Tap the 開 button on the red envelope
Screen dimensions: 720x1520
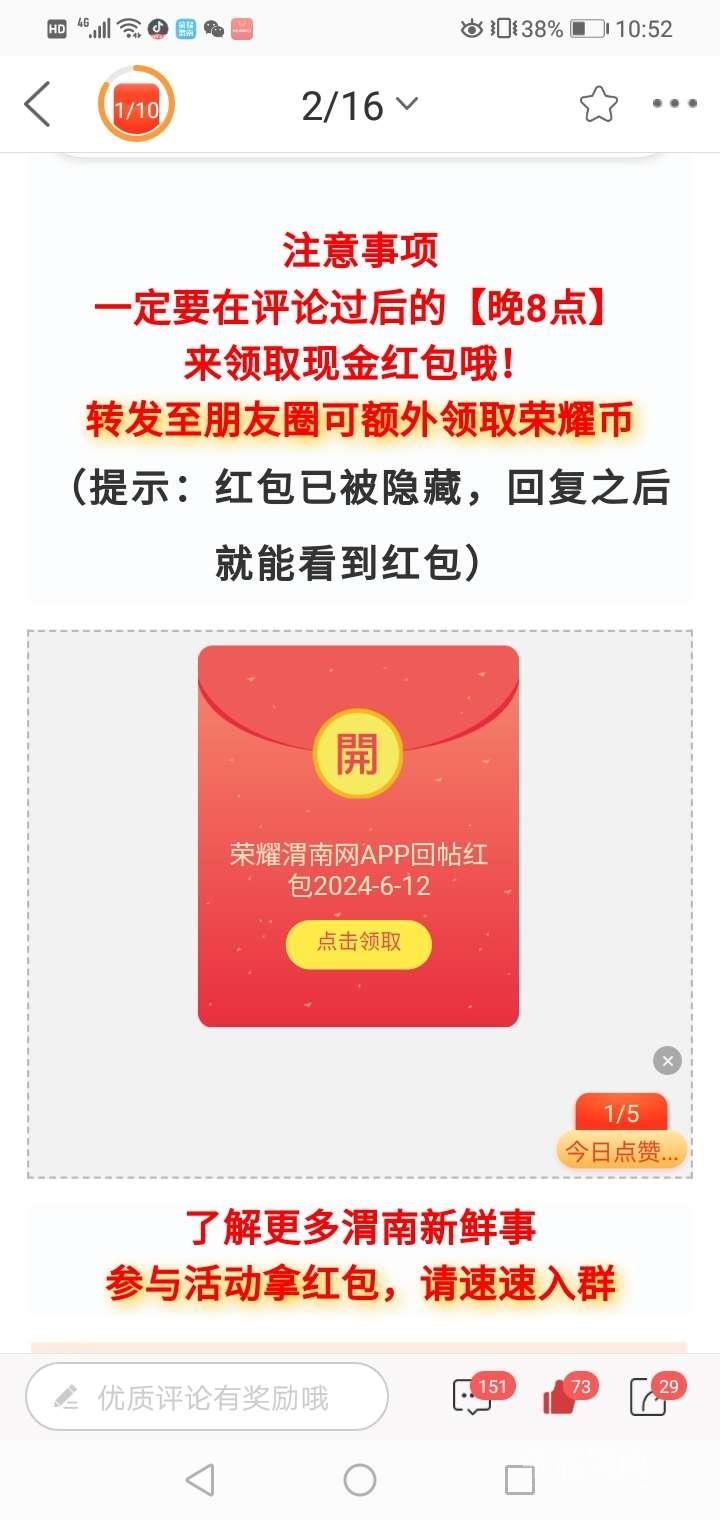[358, 752]
